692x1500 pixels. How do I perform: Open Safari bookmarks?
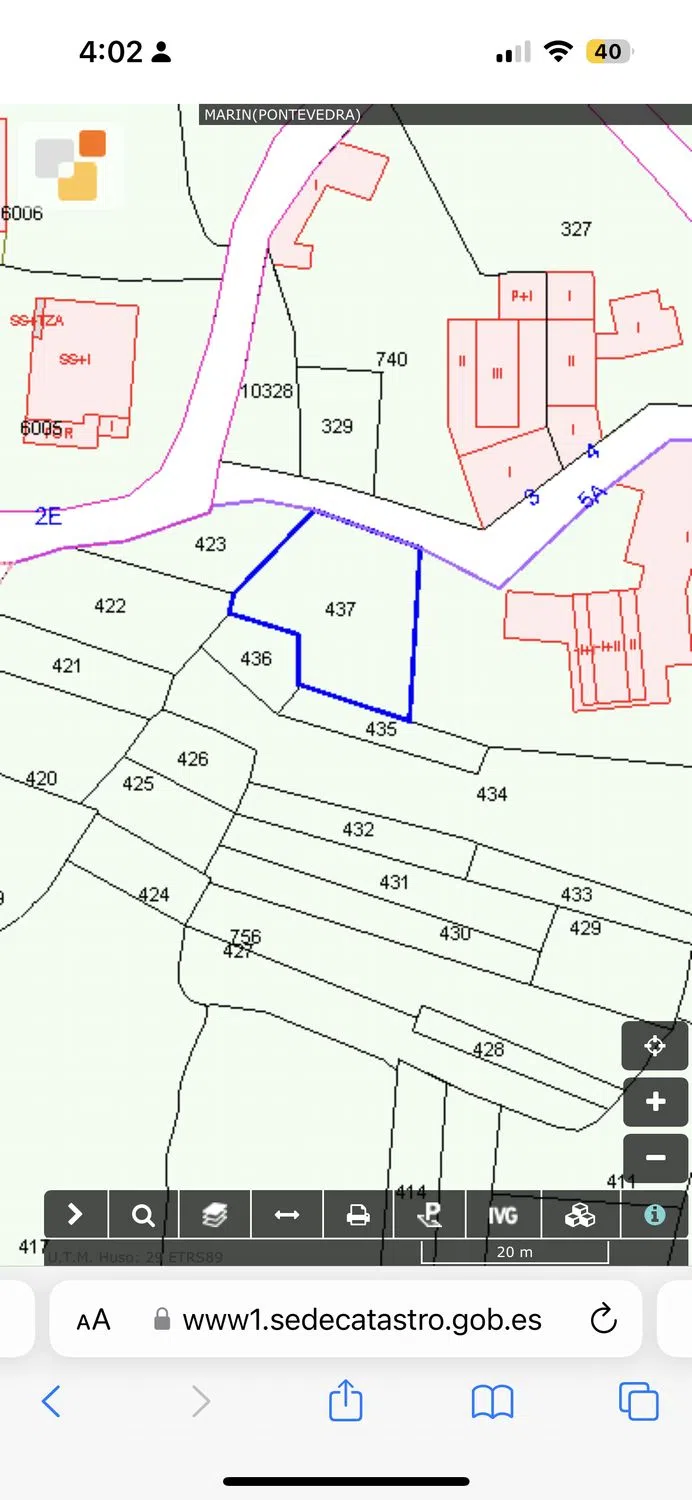coord(492,1402)
